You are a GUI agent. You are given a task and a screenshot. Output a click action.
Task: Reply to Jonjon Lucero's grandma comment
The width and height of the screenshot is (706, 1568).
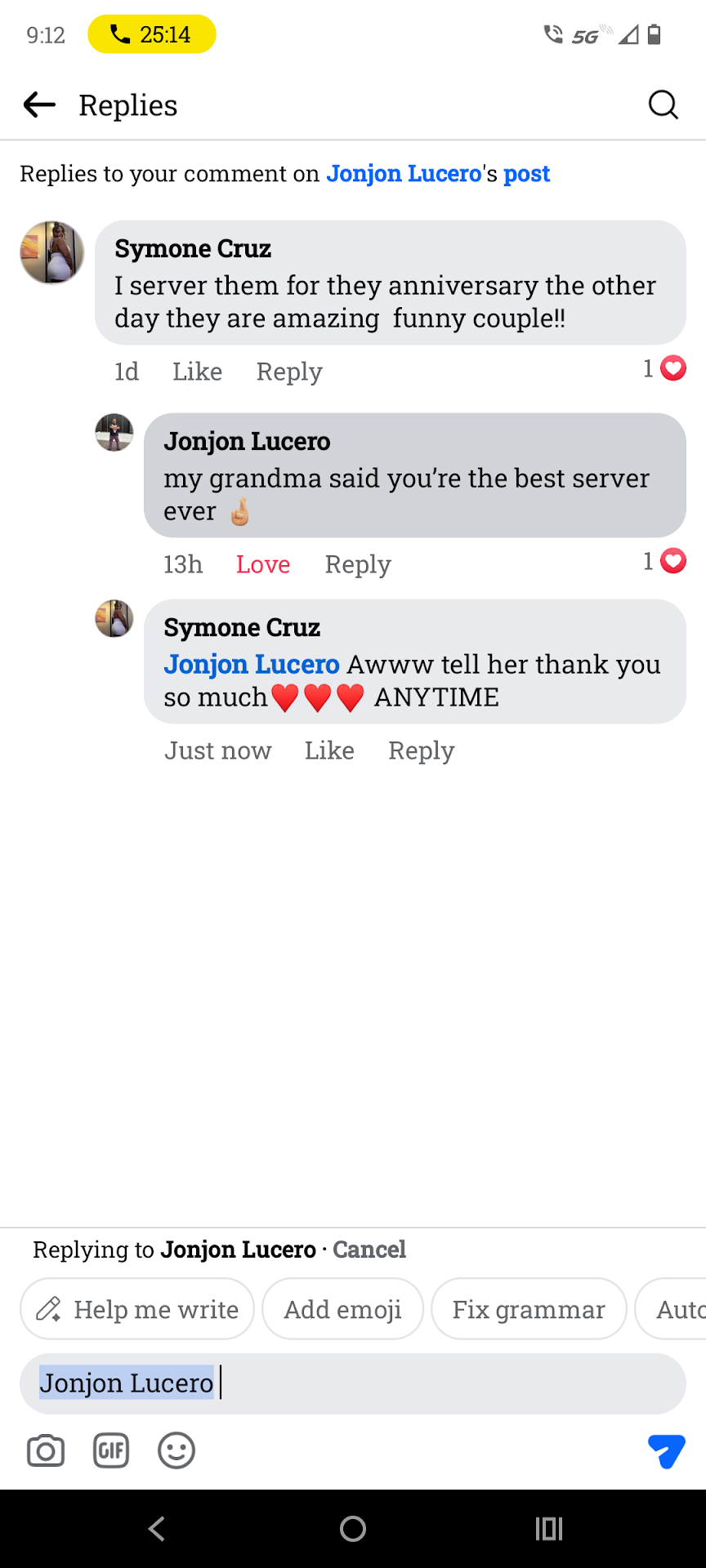pos(358,564)
